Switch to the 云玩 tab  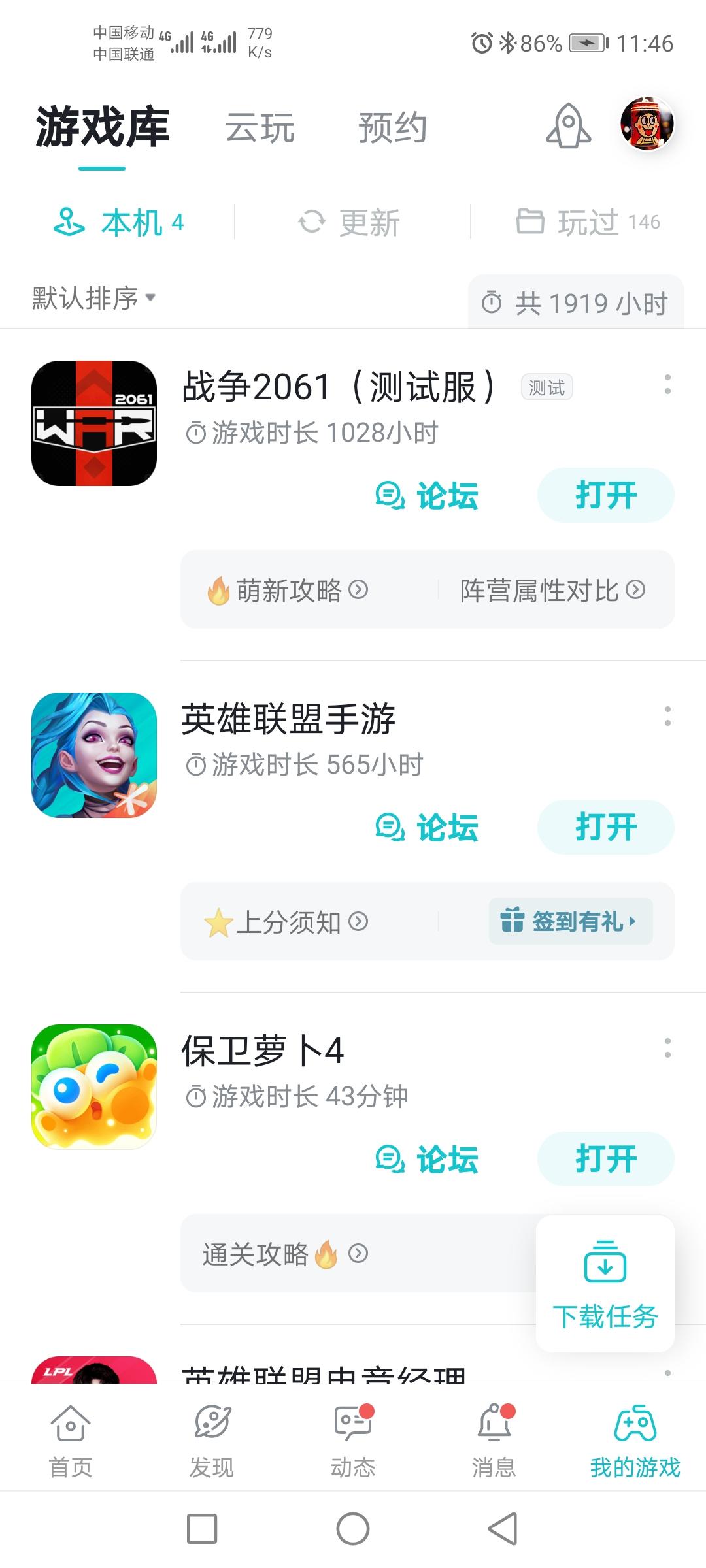pyautogui.click(x=260, y=127)
